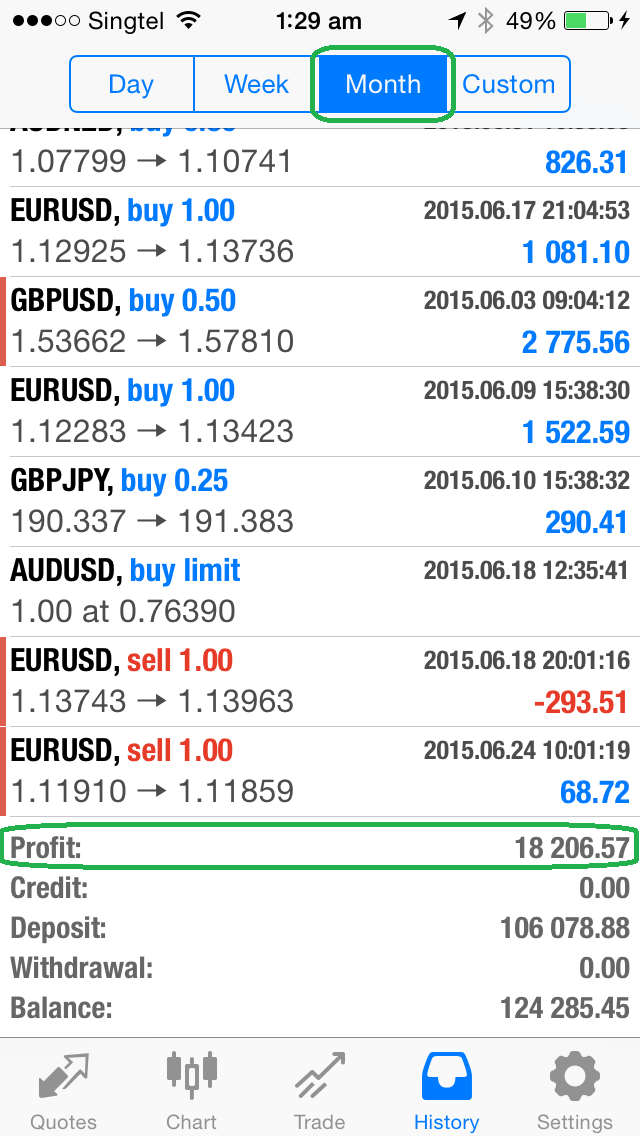Show the EURUSD buy with 1 081.10 profit
Image resolution: width=640 pixels, height=1136 pixels.
320,231
